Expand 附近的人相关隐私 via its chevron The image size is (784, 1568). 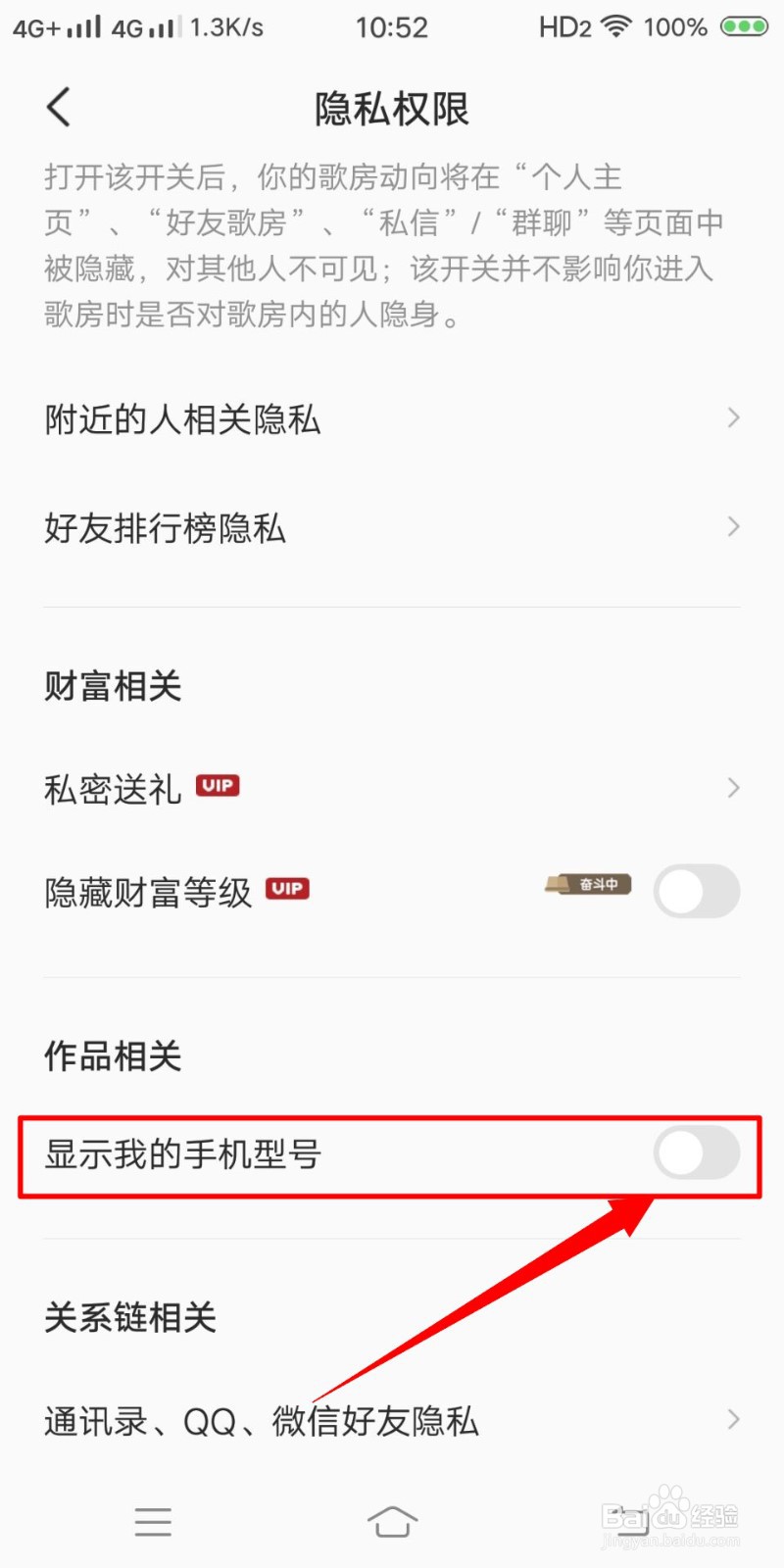pos(735,418)
